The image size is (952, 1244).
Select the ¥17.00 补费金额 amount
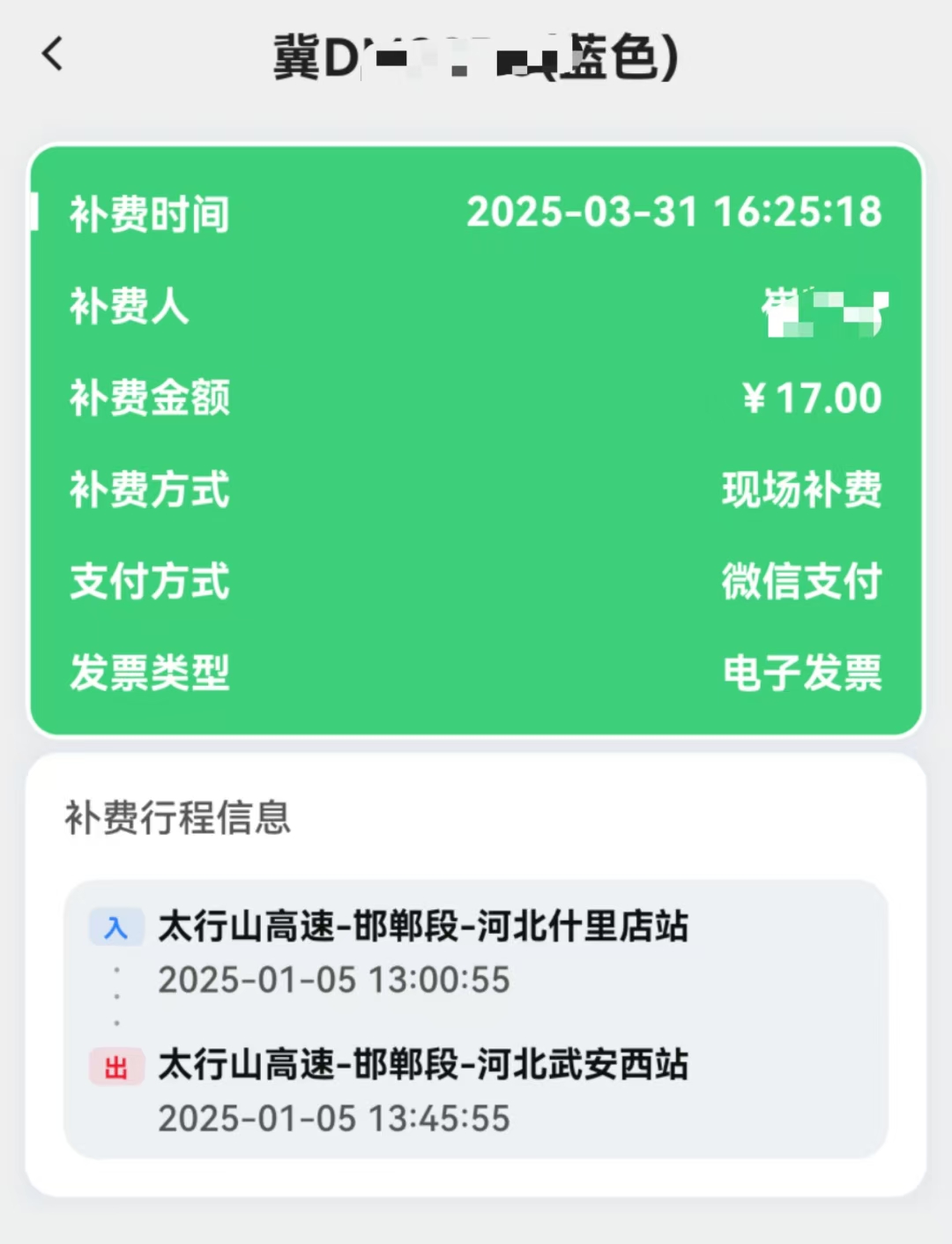coord(808,398)
